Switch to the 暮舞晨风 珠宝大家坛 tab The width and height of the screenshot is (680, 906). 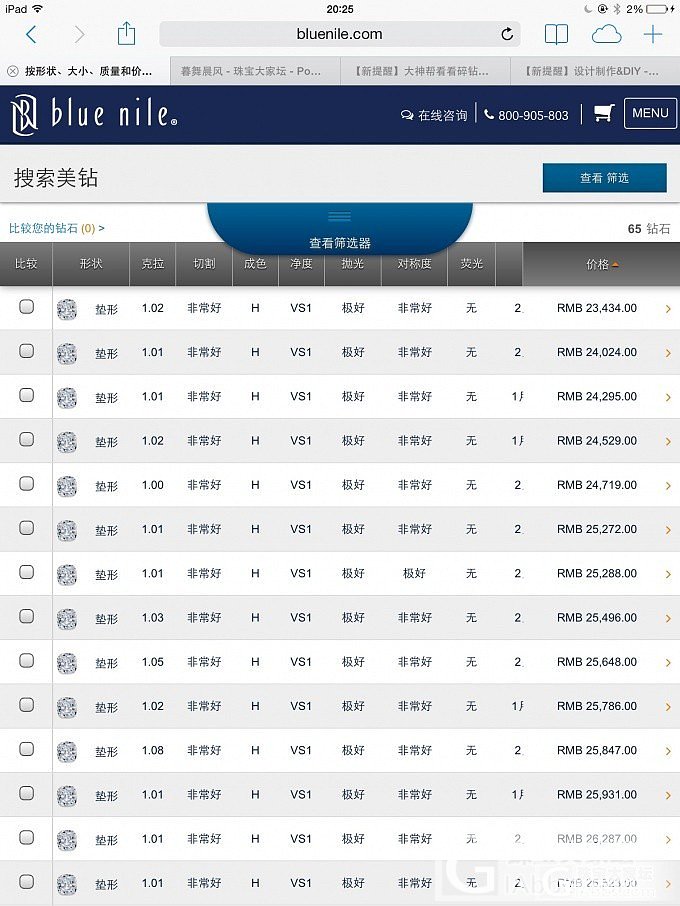[255, 72]
